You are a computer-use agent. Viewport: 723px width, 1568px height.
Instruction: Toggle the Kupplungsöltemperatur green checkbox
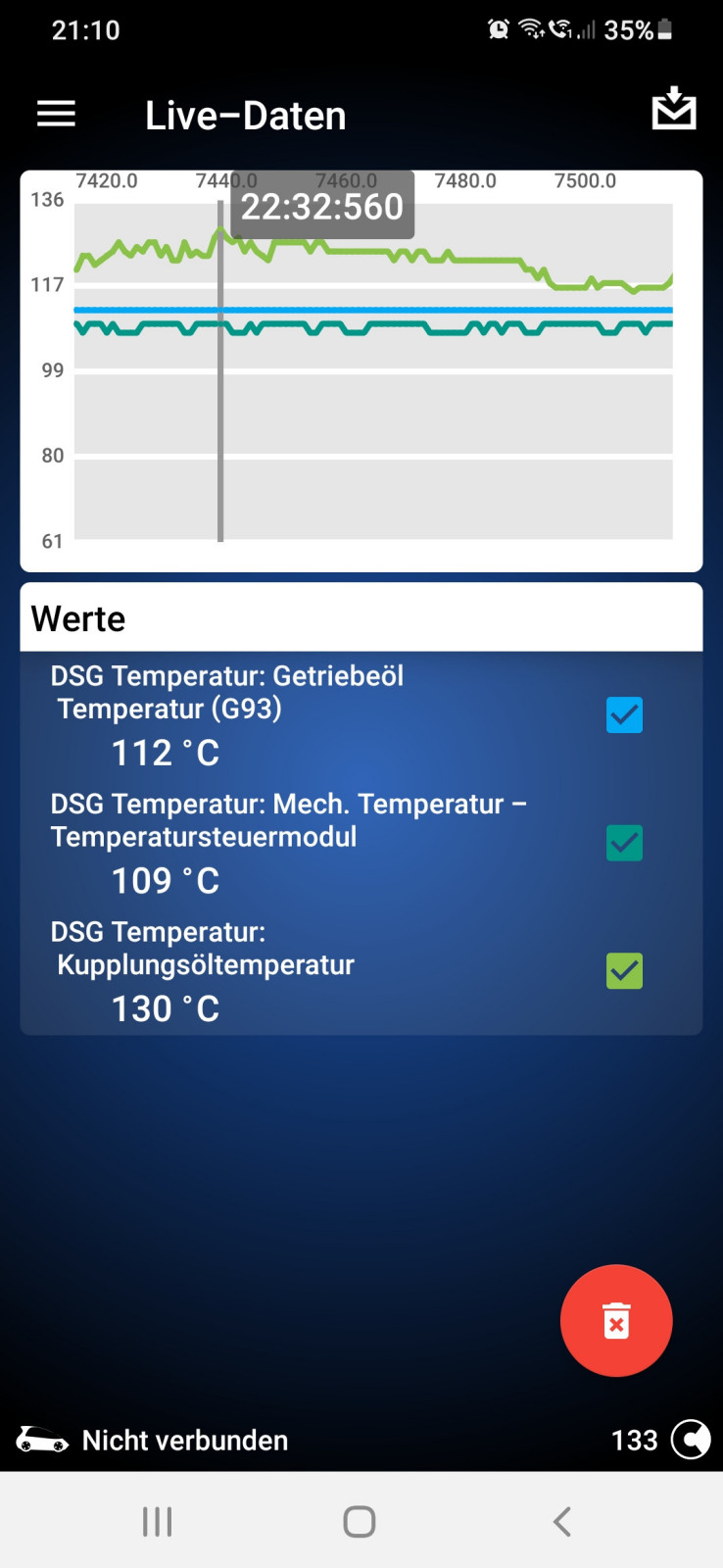(624, 970)
